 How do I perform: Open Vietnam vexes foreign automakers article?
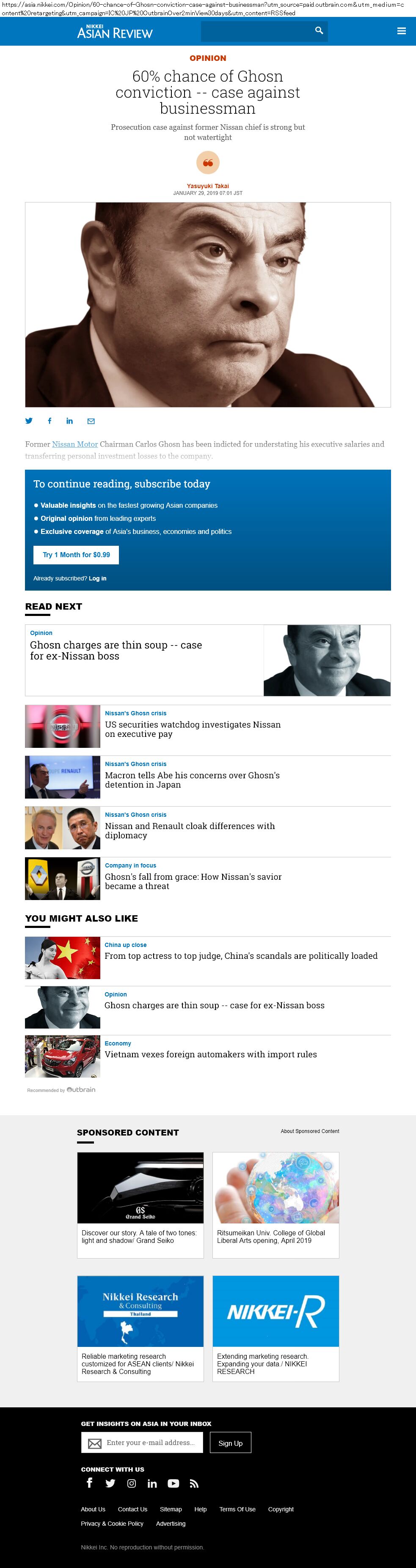click(x=210, y=1054)
